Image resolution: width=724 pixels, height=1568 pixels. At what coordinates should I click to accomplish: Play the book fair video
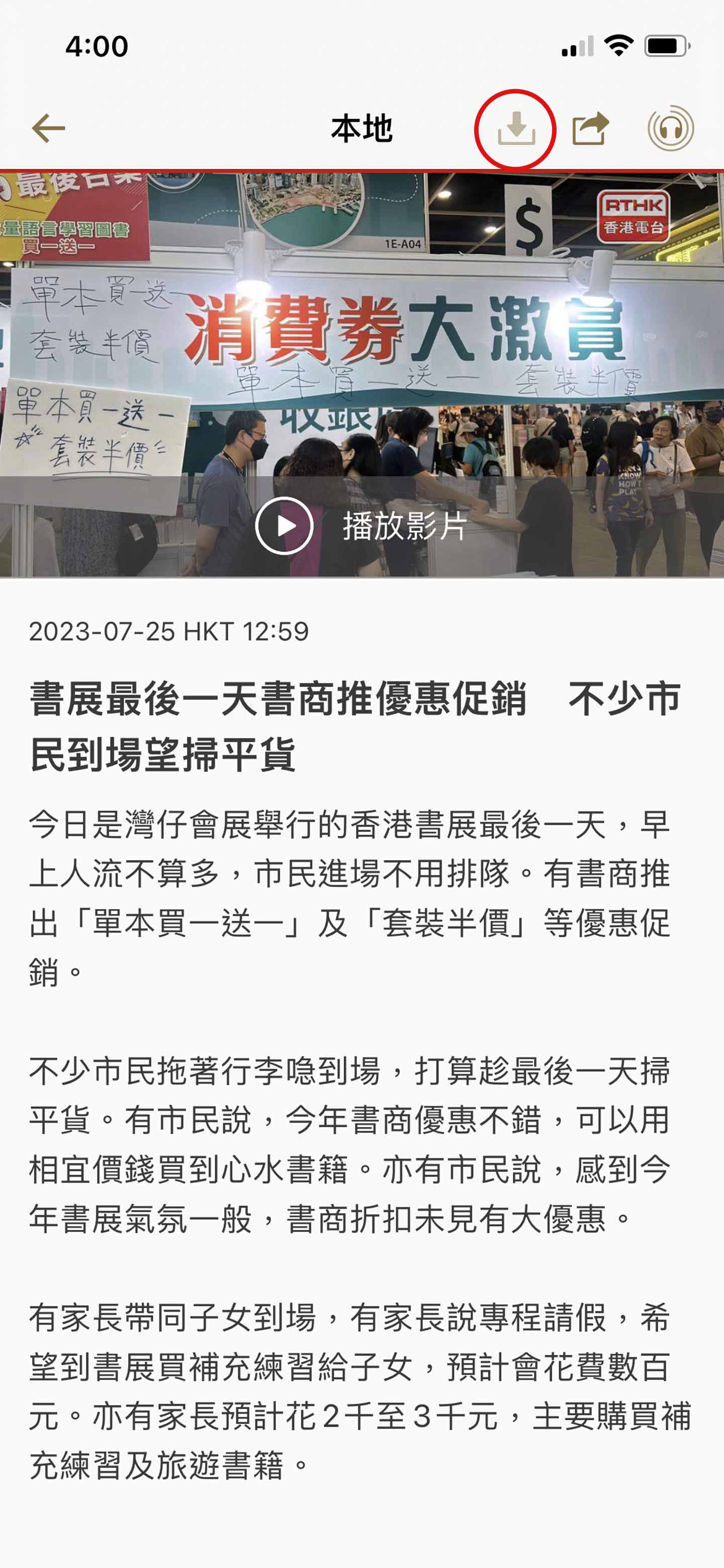pos(285,525)
